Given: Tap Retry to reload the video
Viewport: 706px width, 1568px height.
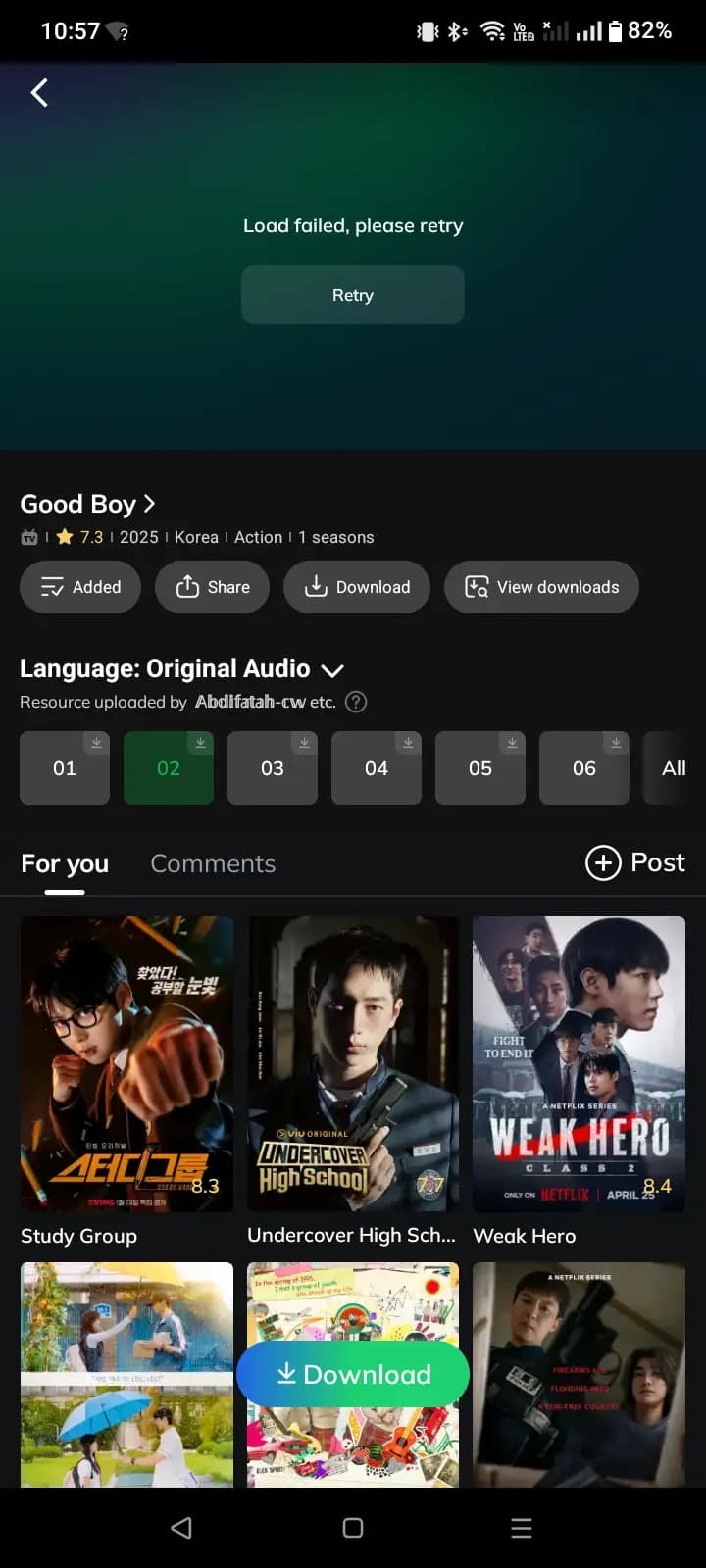Looking at the screenshot, I should point(352,295).
